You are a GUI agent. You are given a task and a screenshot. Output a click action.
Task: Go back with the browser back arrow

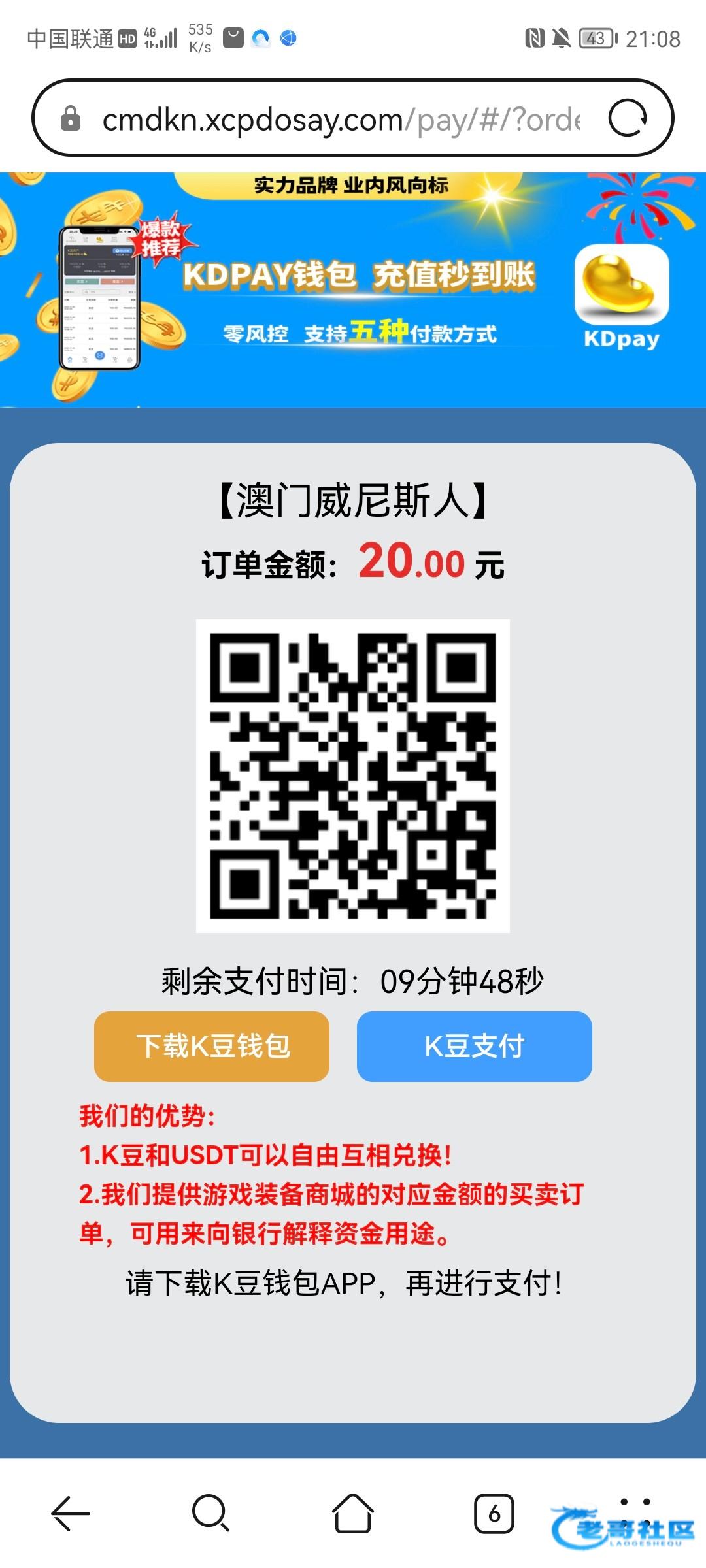[71, 1513]
